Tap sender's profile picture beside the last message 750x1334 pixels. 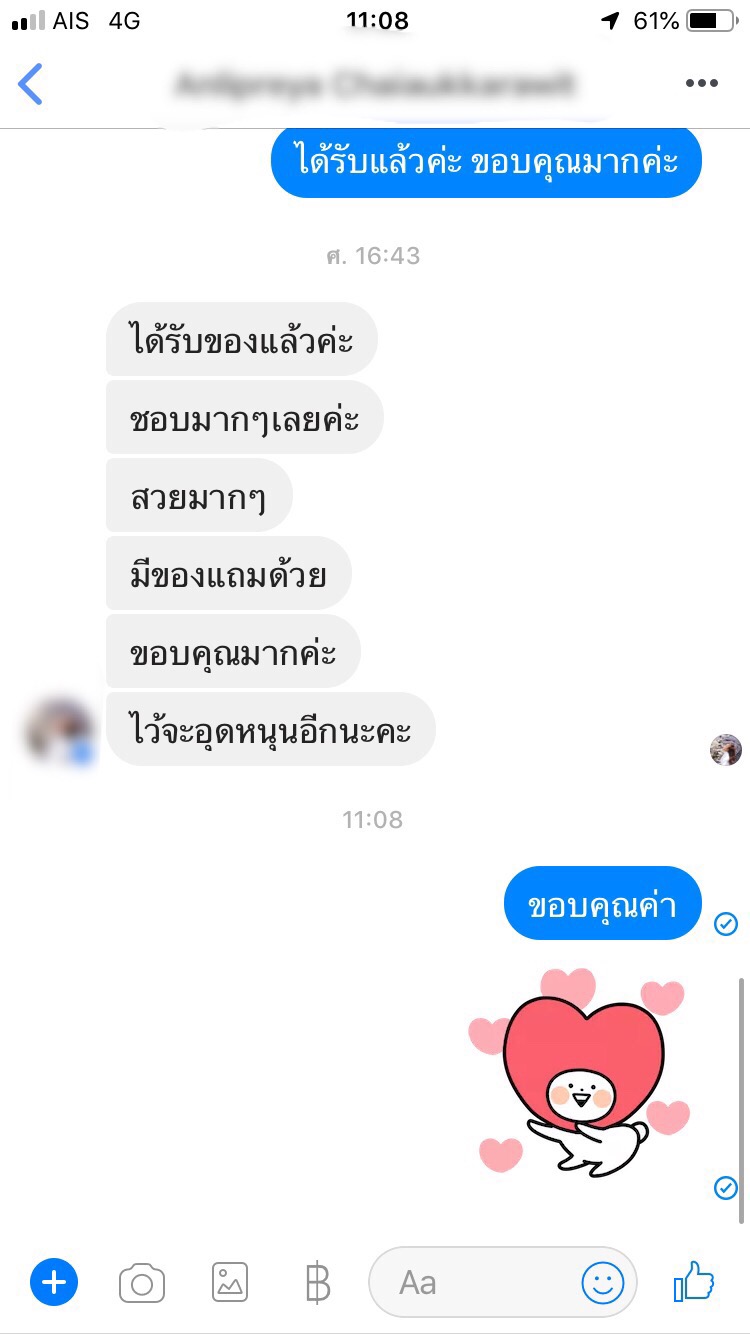pos(60,731)
